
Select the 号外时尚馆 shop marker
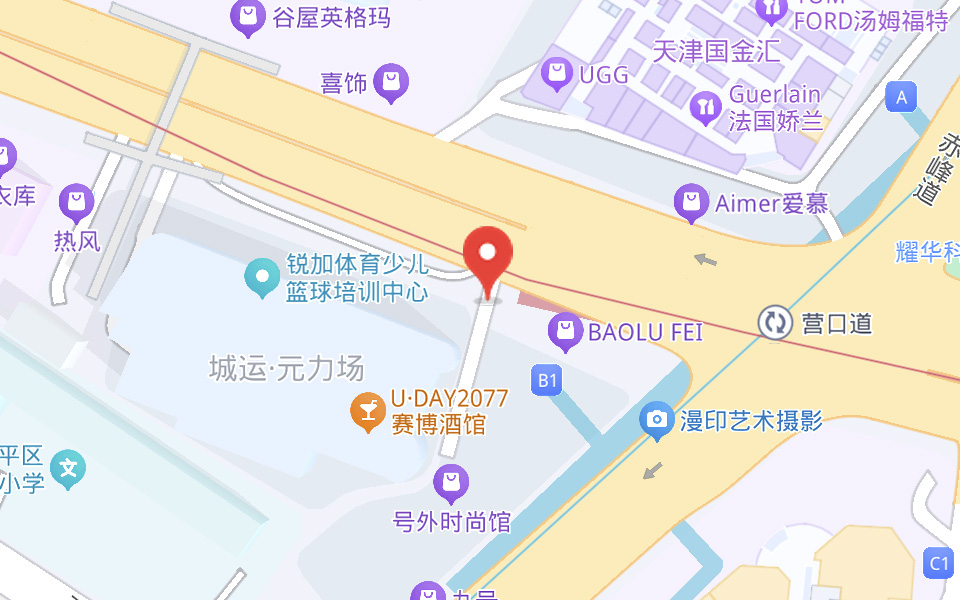pyautogui.click(x=451, y=484)
